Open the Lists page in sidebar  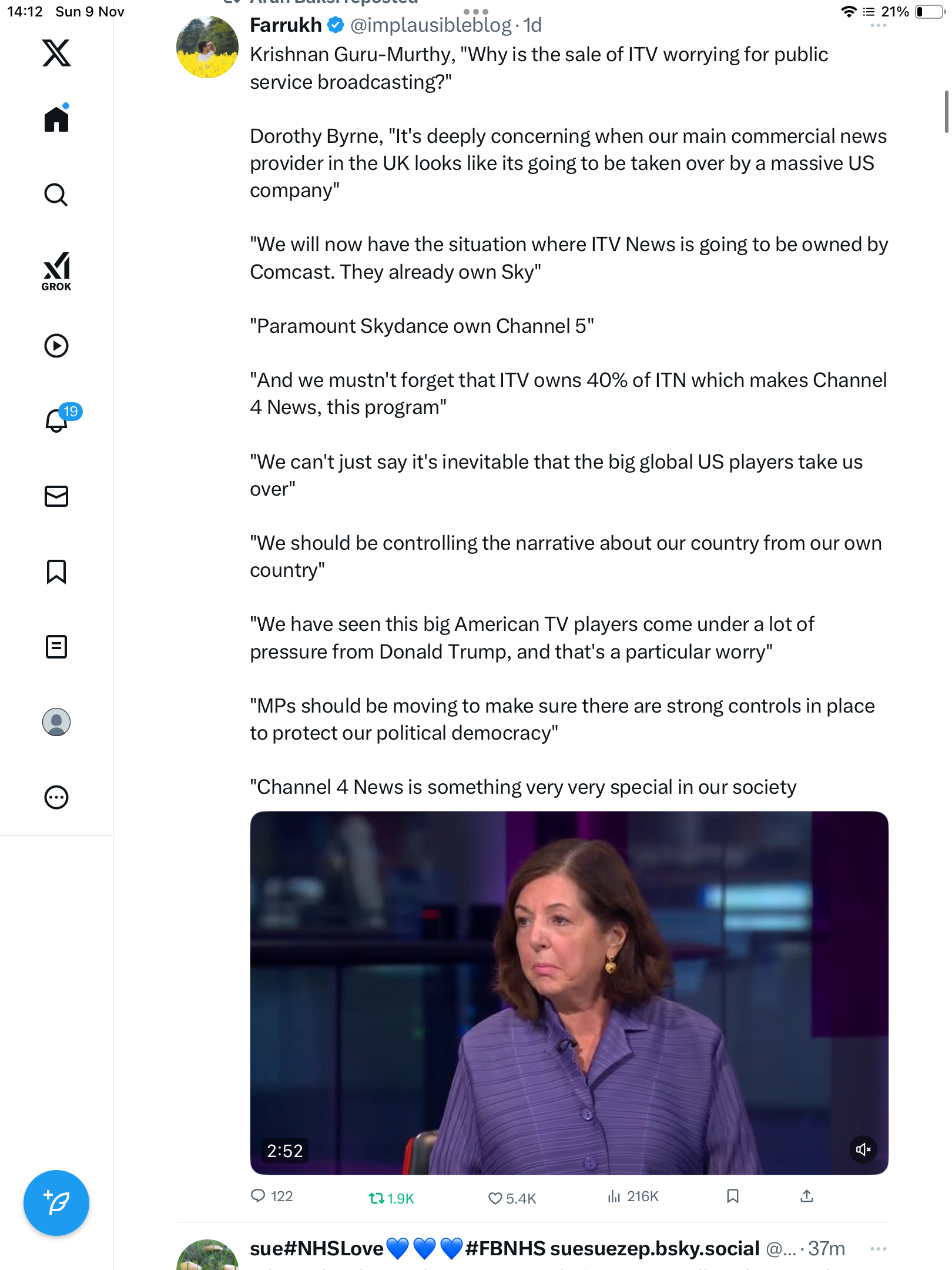[x=56, y=647]
